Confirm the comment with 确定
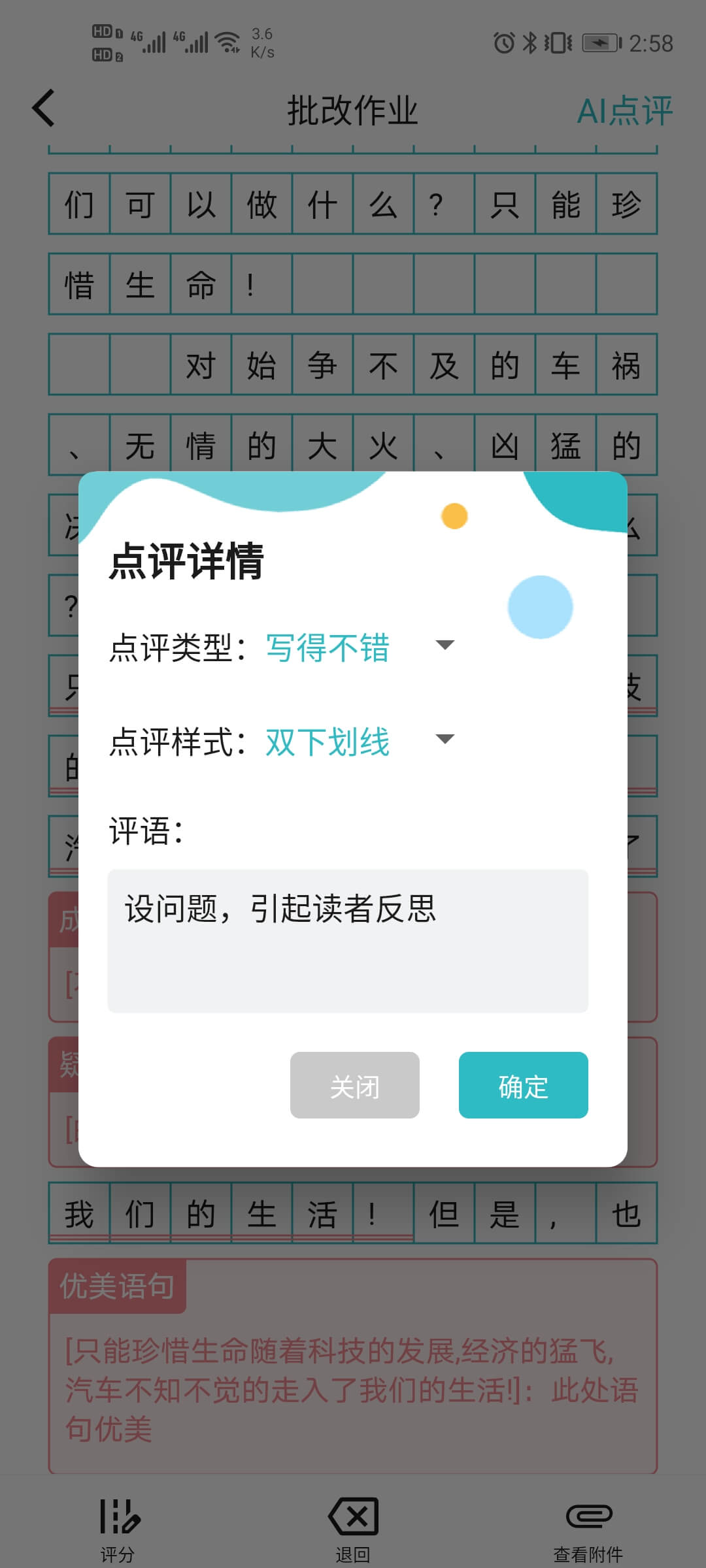706x1568 pixels. (x=523, y=1085)
